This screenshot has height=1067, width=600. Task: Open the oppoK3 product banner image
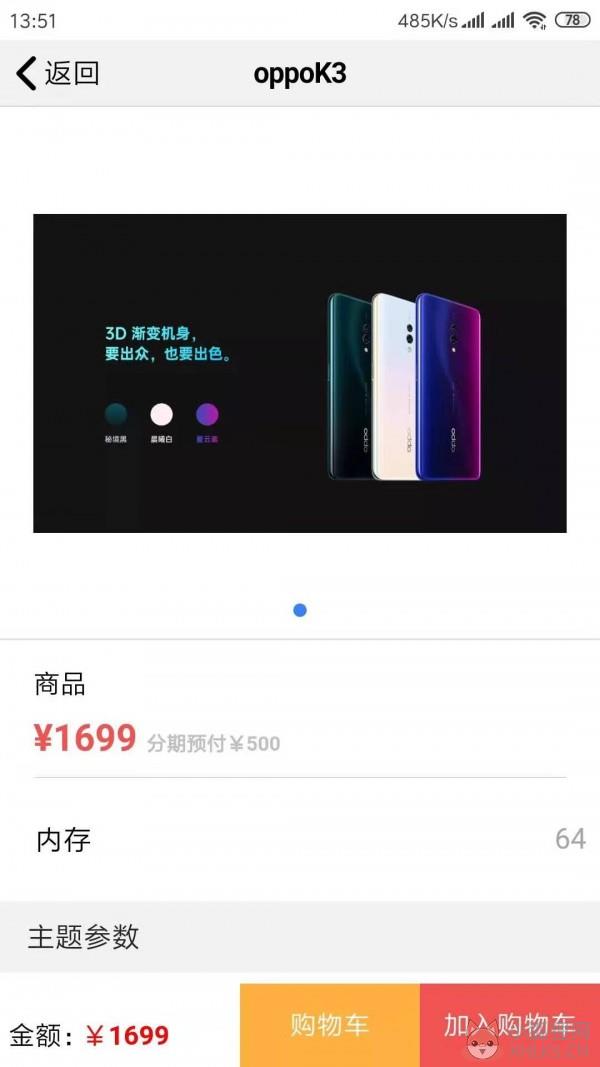pos(299,373)
